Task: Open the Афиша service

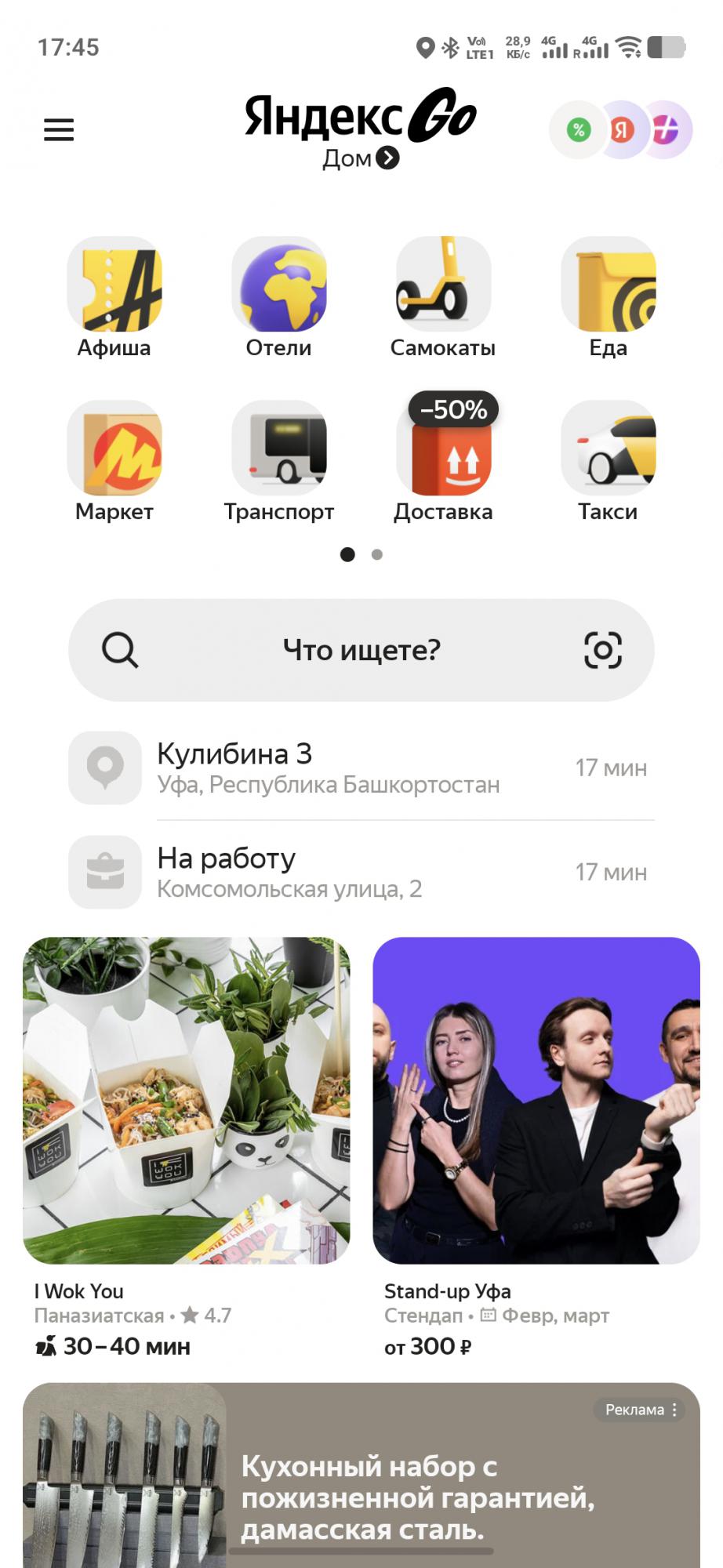Action: (114, 286)
